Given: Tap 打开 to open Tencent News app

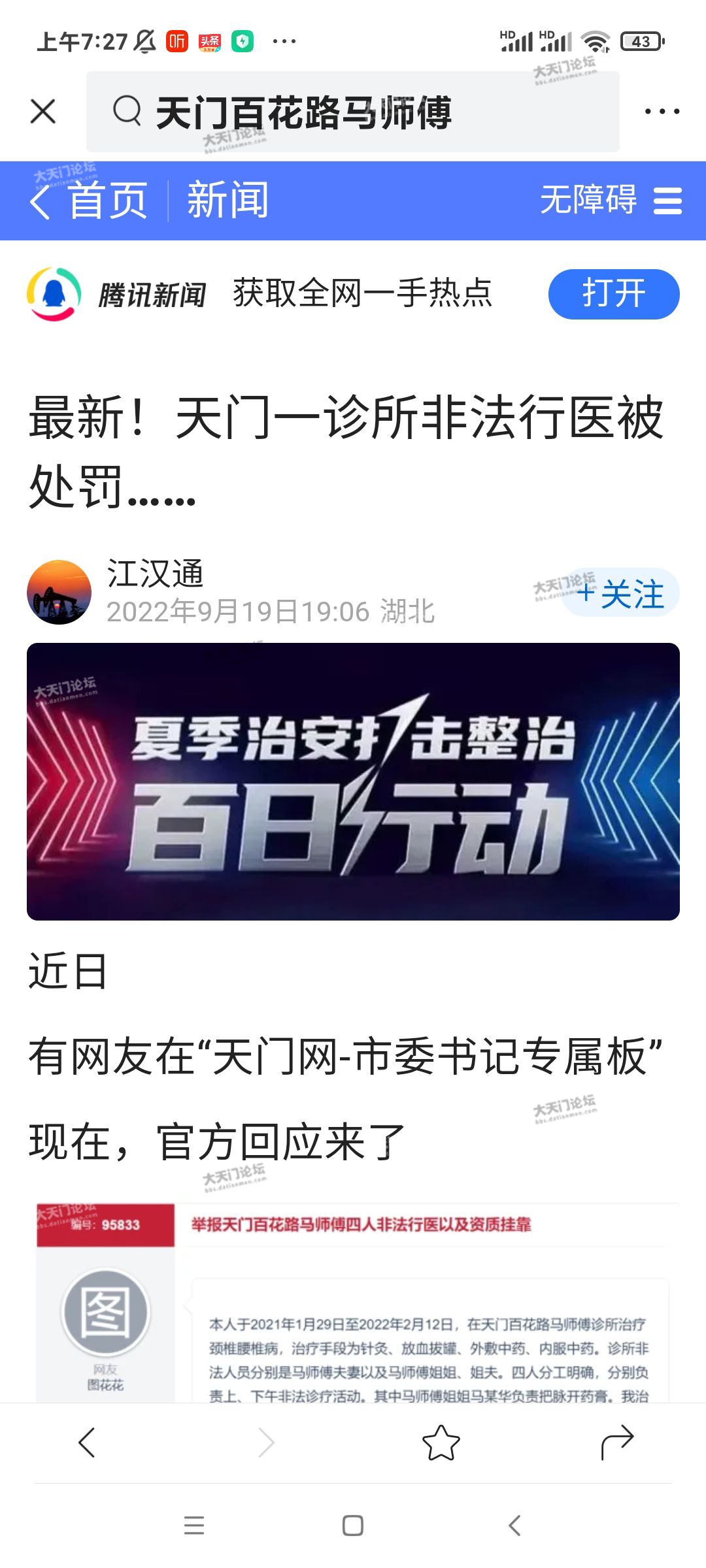Looking at the screenshot, I should pyautogui.click(x=613, y=294).
